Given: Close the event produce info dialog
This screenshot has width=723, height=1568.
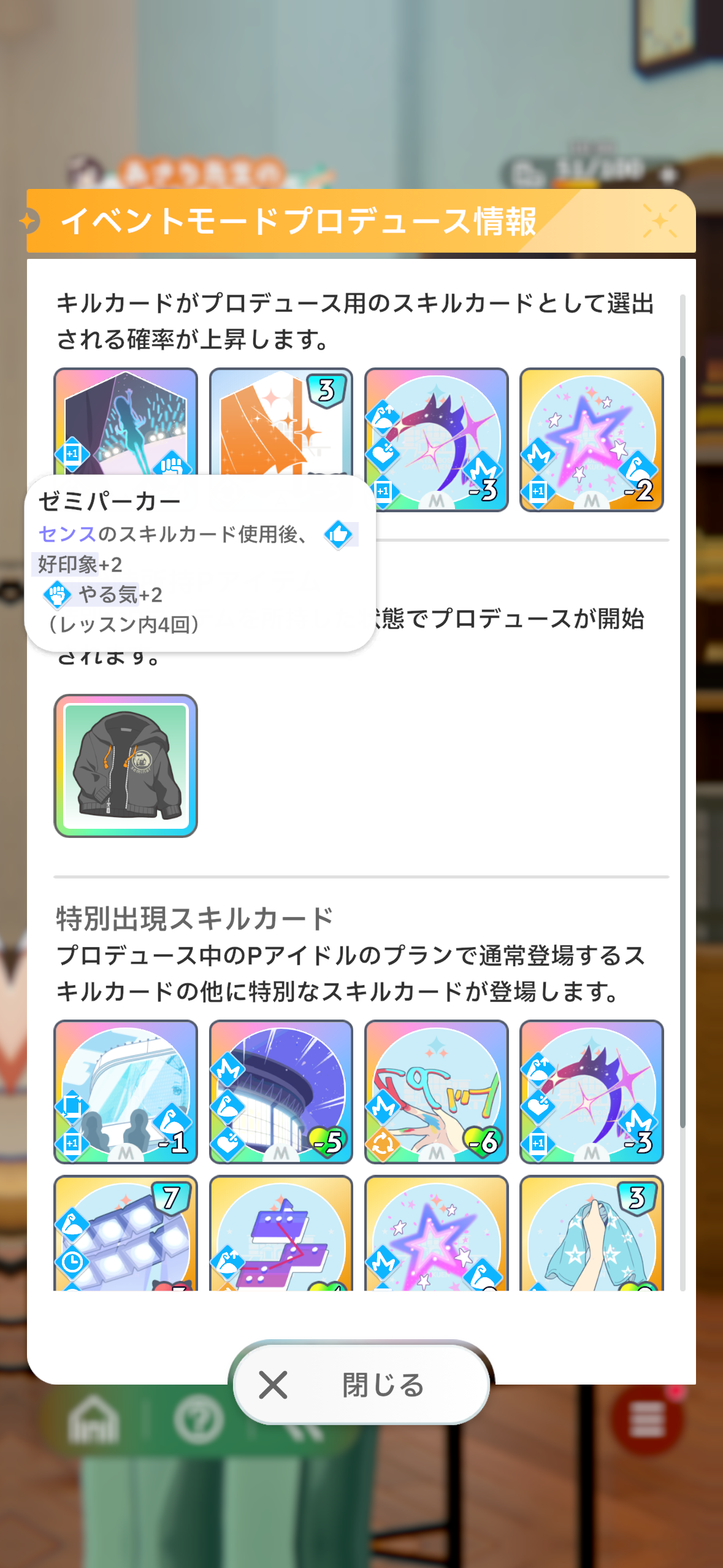Looking at the screenshot, I should point(361,1385).
